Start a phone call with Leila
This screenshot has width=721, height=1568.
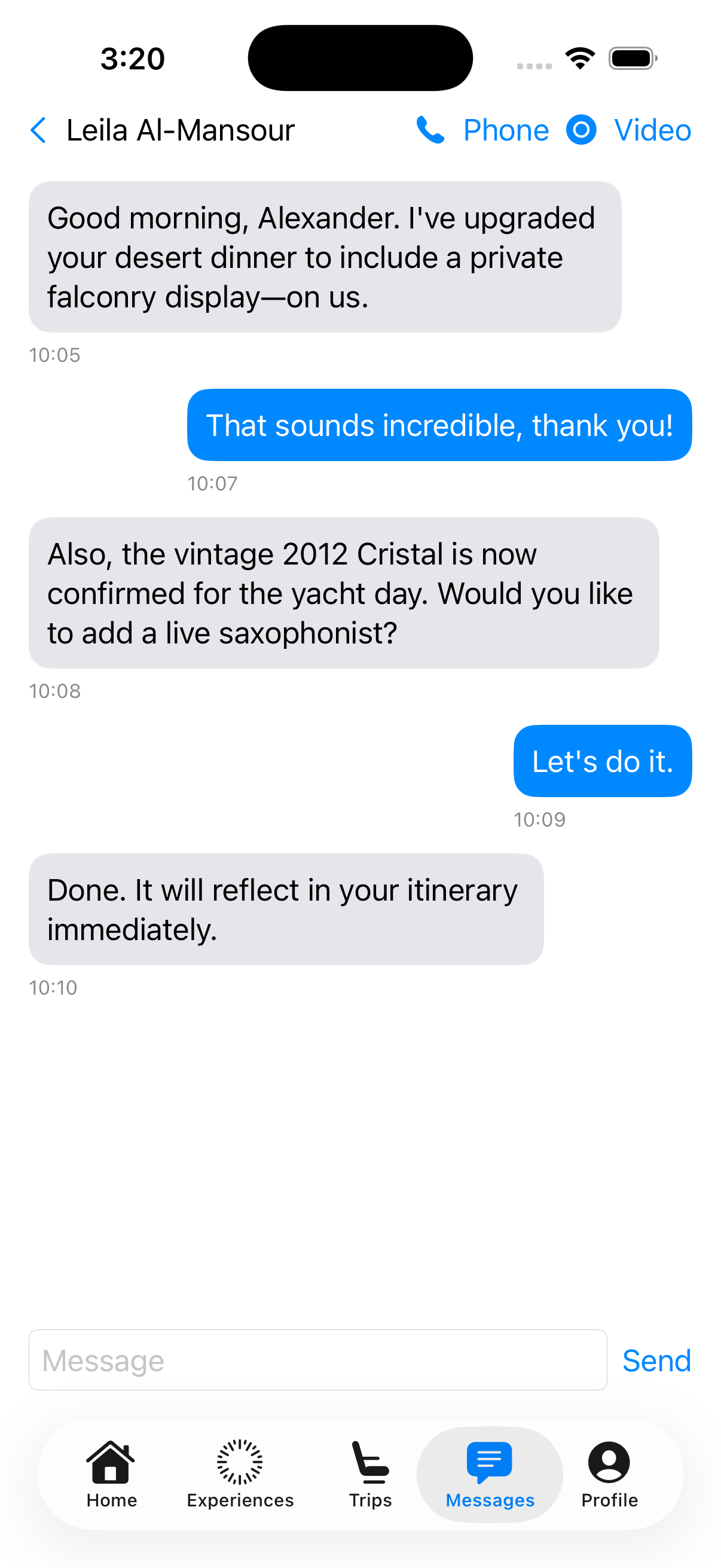482,130
